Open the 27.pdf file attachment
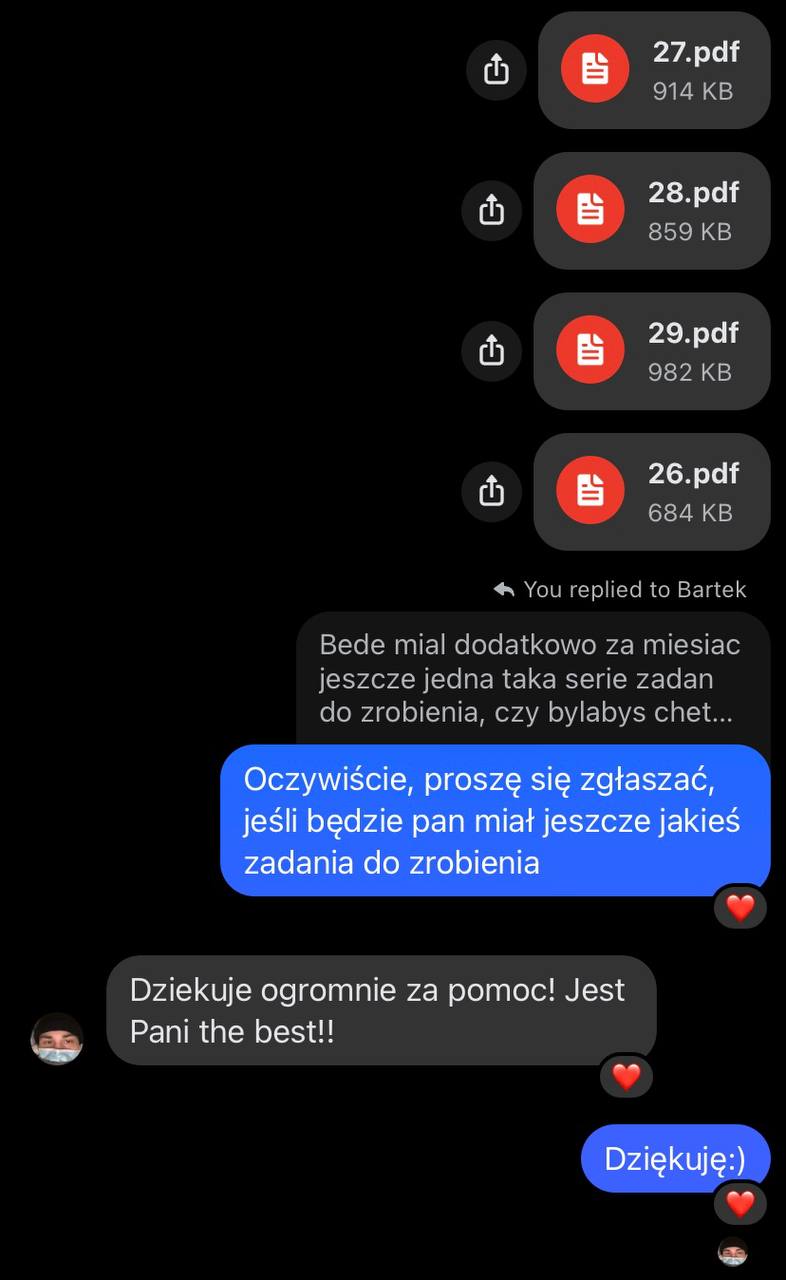 click(x=654, y=70)
